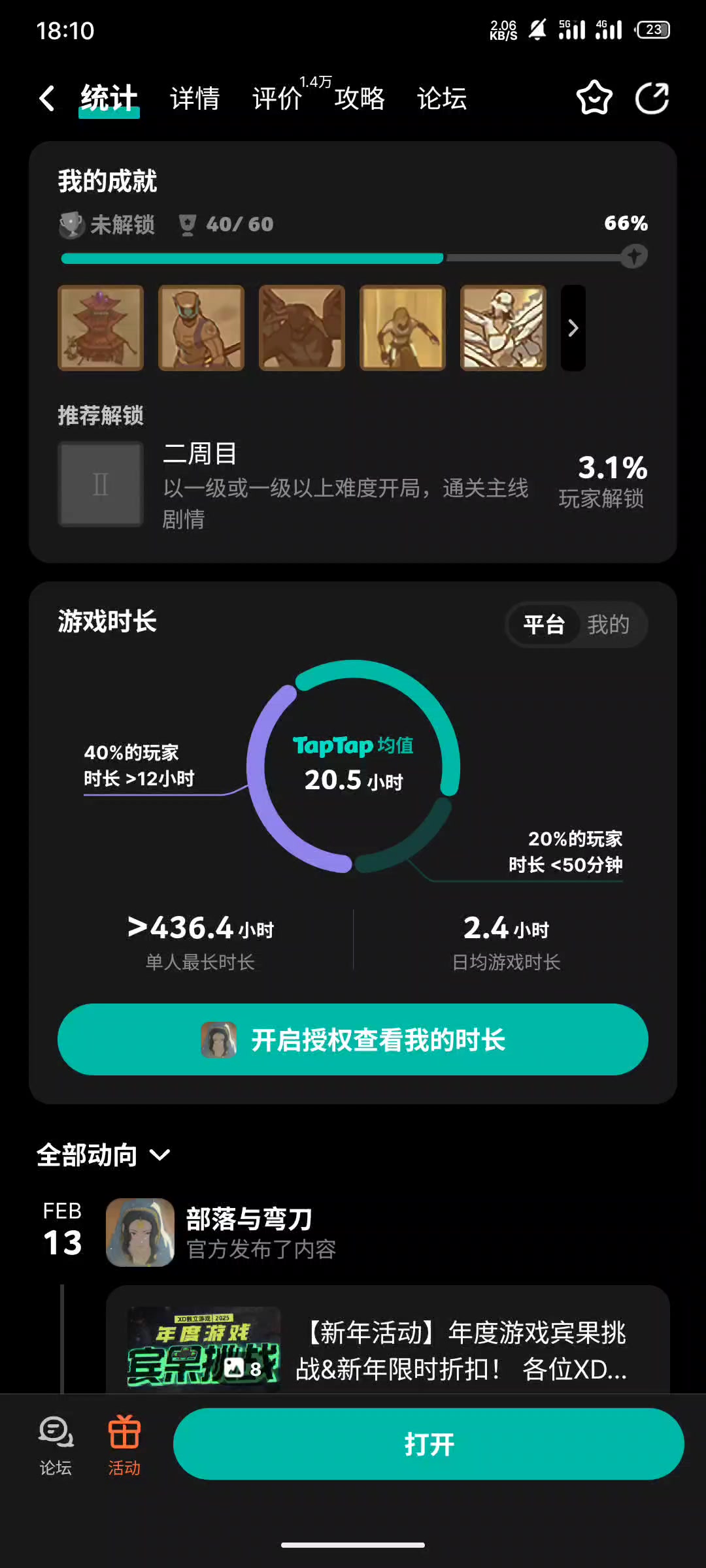Screen dimensions: 706x1568
Task: Tap the star favorite icon
Action: coord(594,99)
